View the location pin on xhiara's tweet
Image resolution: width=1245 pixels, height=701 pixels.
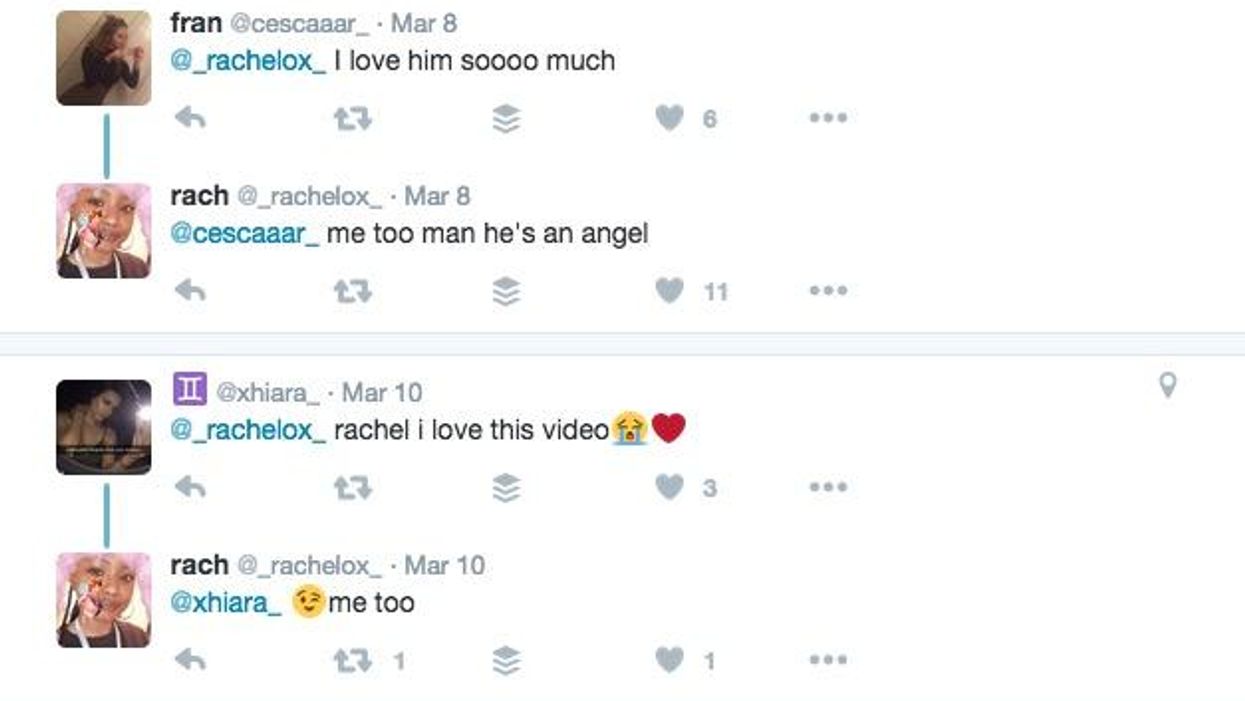(1166, 385)
